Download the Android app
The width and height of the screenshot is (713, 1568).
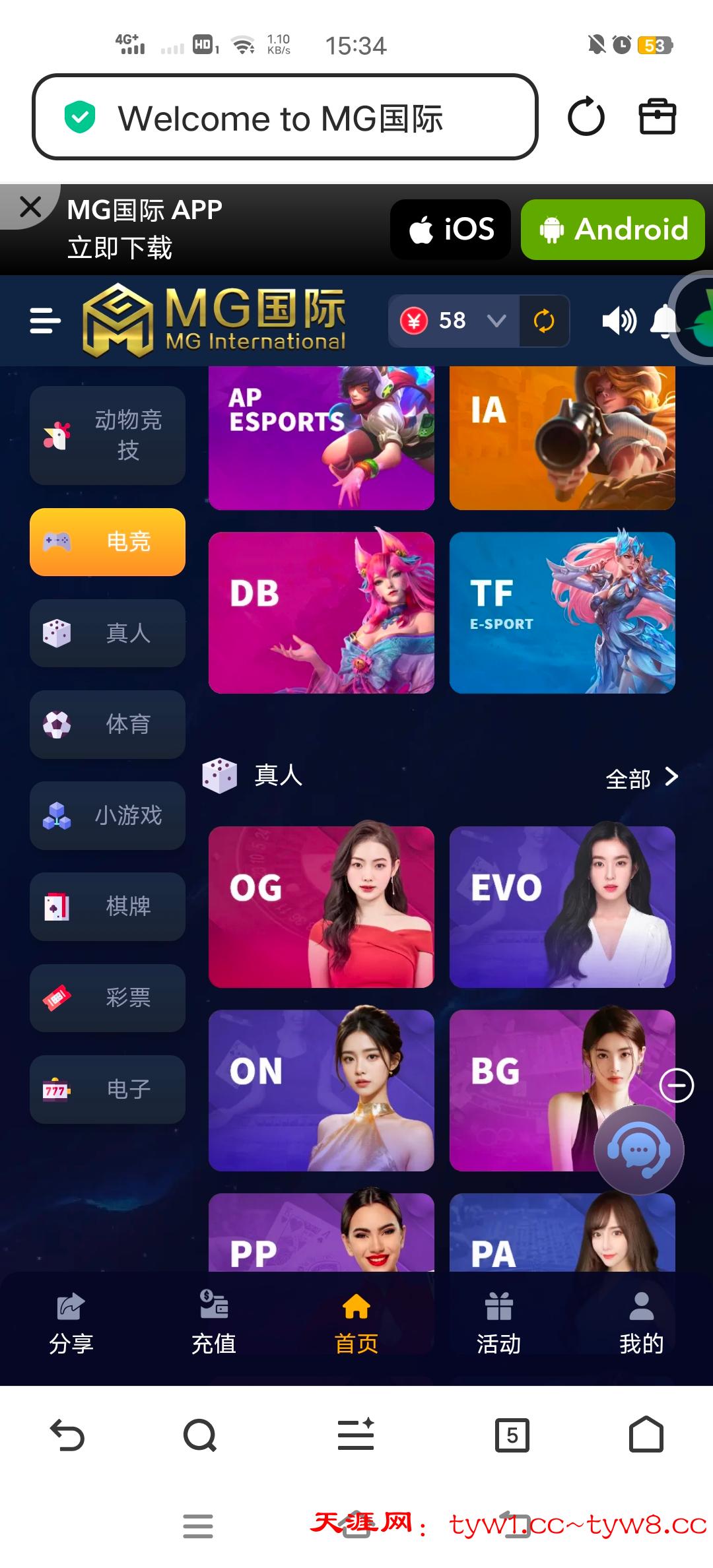613,230
